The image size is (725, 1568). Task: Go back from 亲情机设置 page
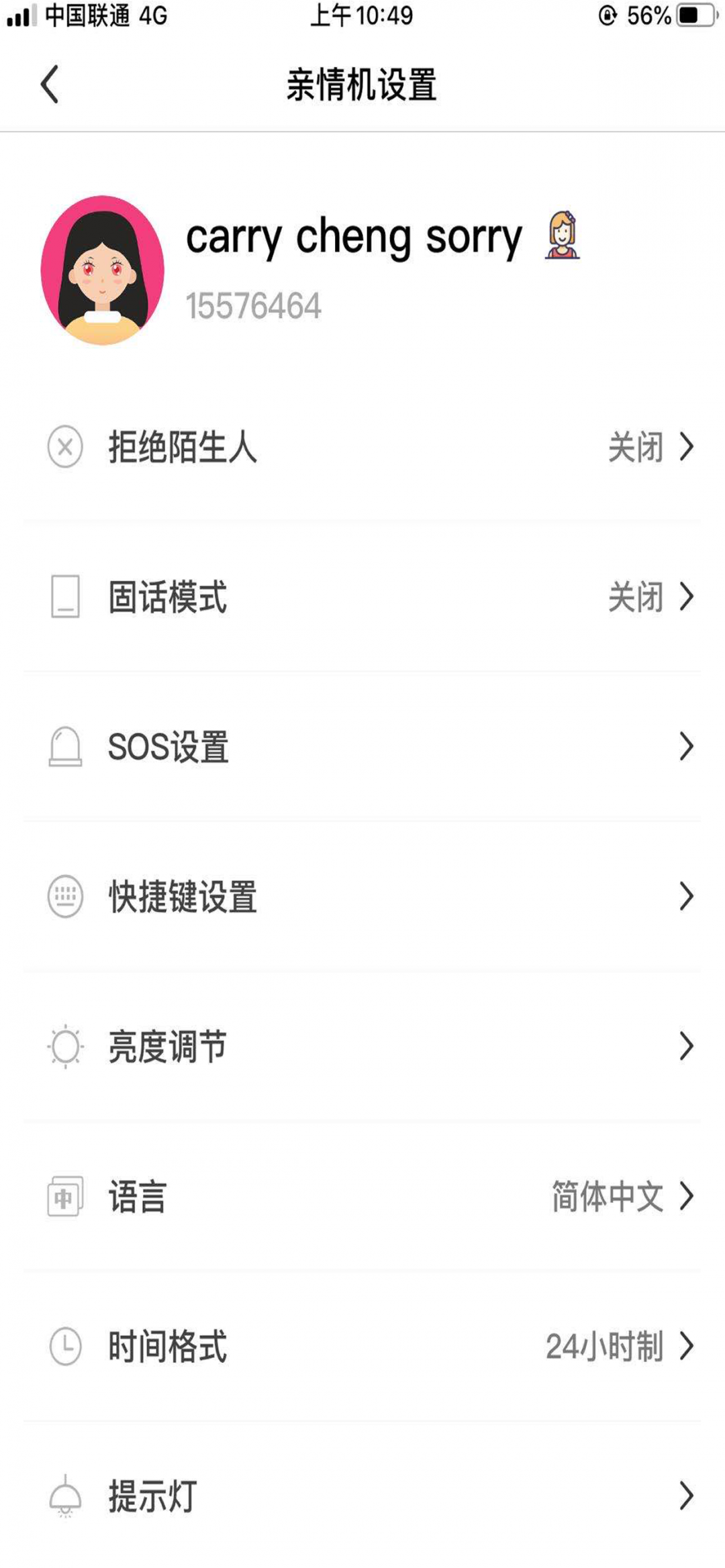tap(50, 85)
